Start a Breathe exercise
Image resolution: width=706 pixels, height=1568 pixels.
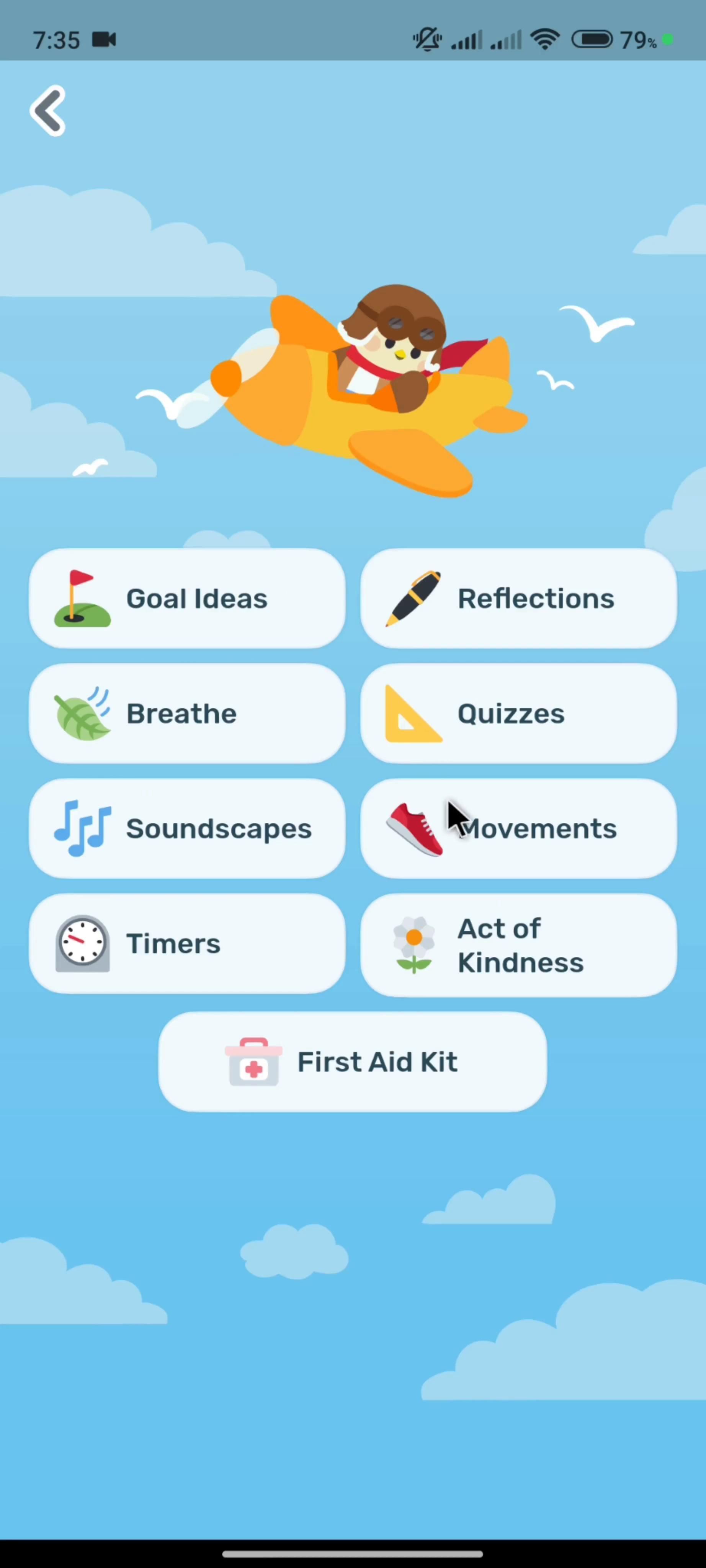[x=187, y=714]
